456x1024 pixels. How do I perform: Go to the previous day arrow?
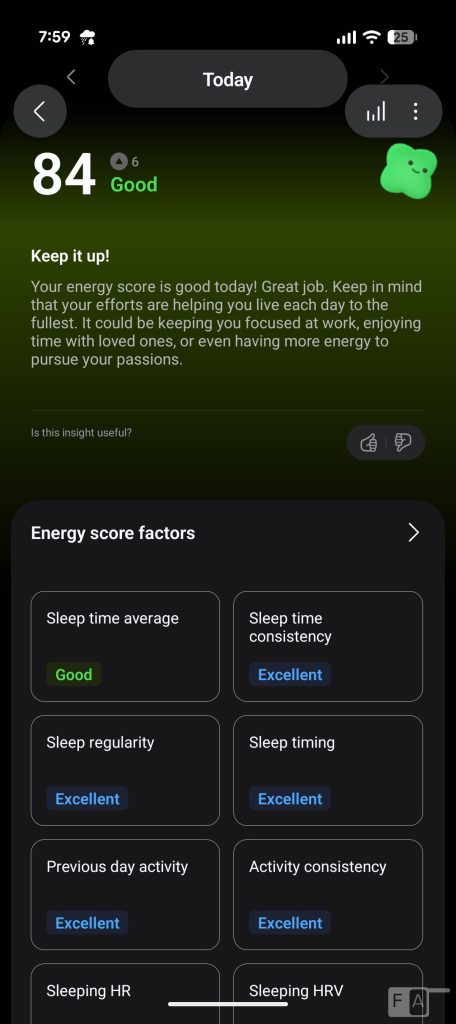tap(71, 77)
